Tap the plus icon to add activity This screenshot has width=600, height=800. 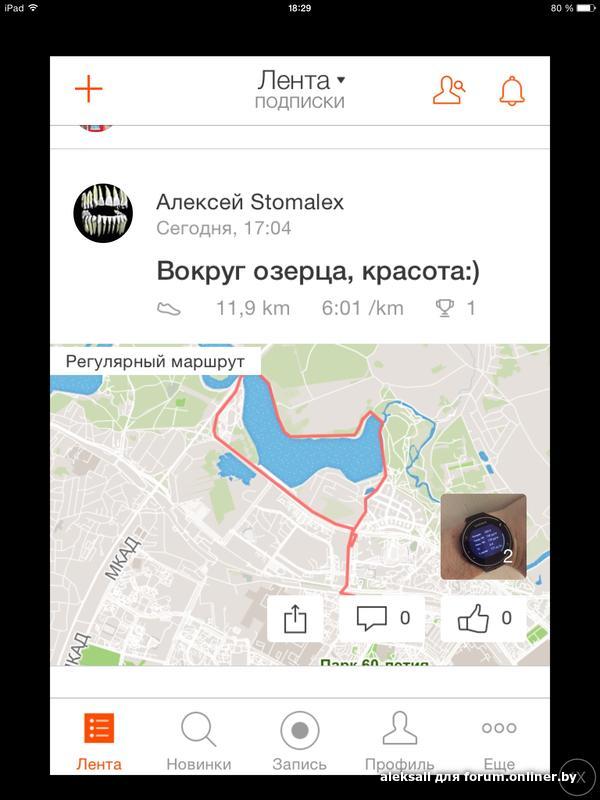tap(89, 89)
